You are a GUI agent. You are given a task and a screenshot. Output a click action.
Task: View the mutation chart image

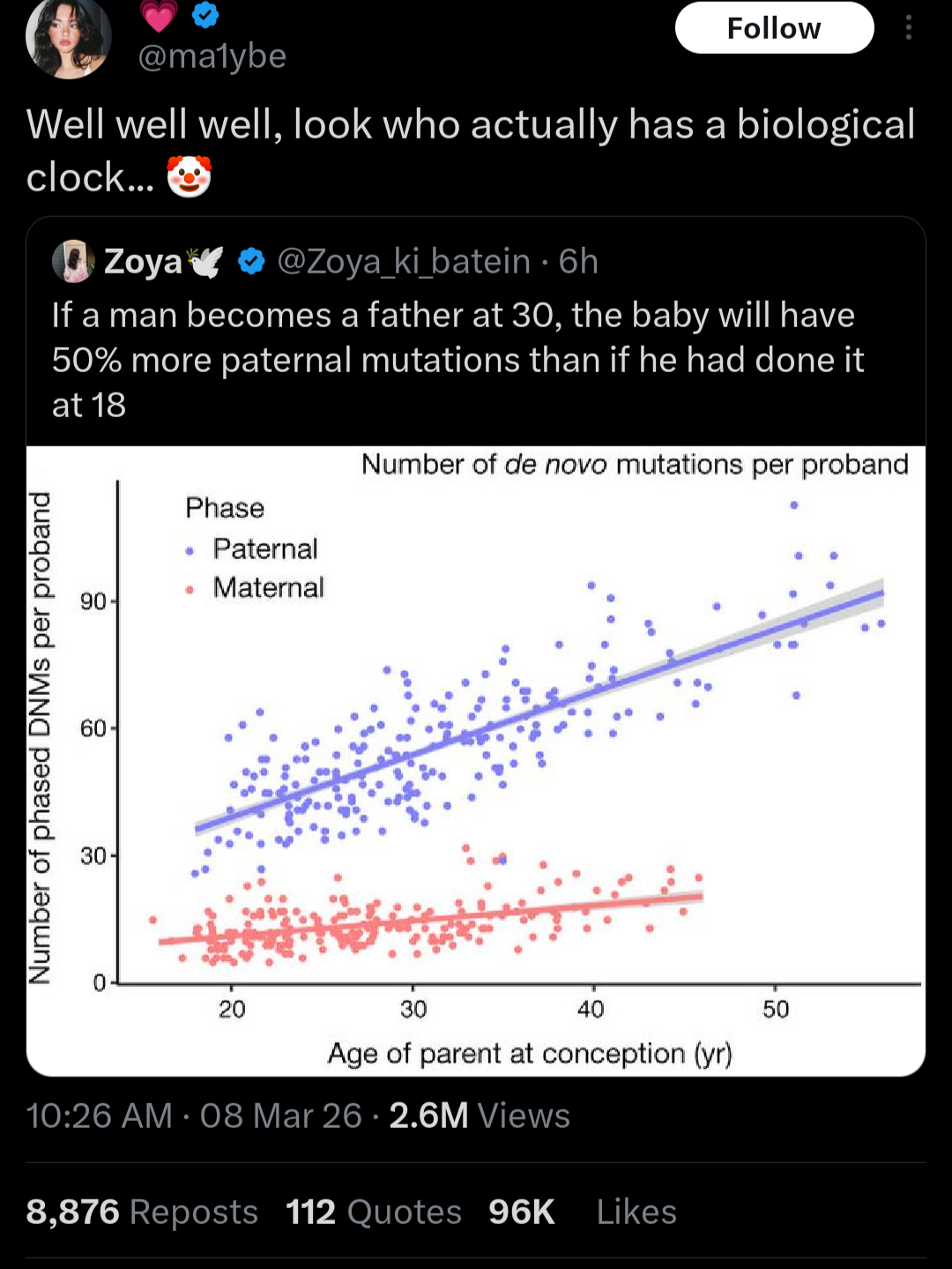click(x=476, y=758)
